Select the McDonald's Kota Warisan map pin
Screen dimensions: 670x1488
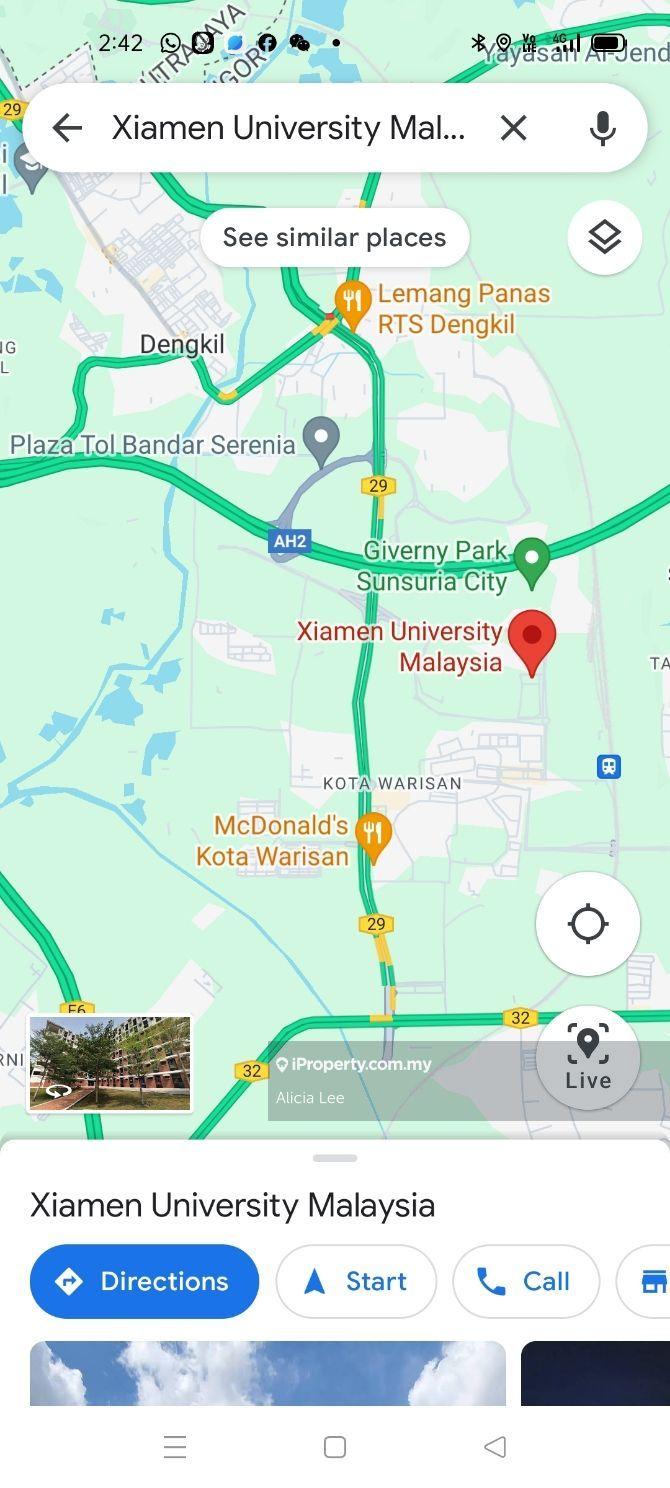pos(373,834)
